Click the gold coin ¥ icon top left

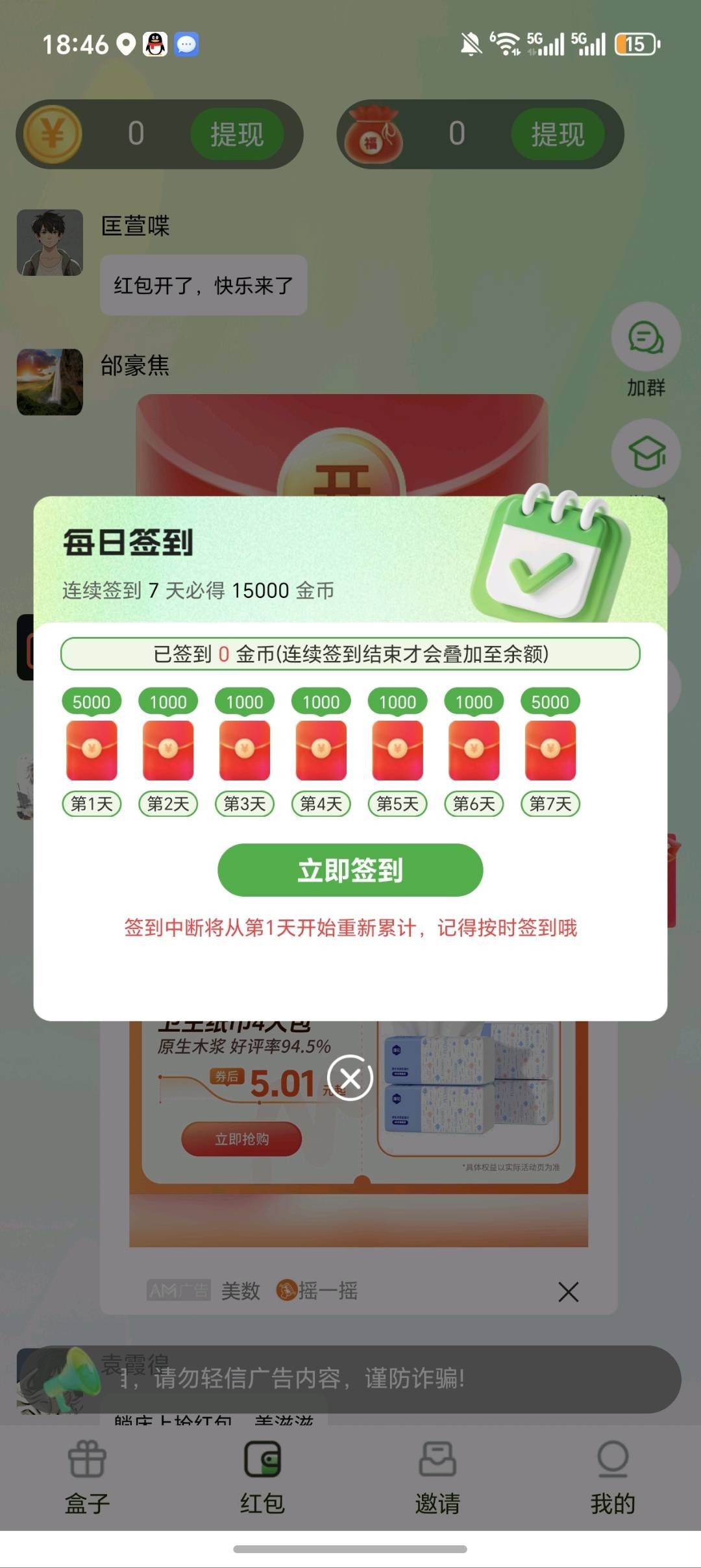click(53, 133)
